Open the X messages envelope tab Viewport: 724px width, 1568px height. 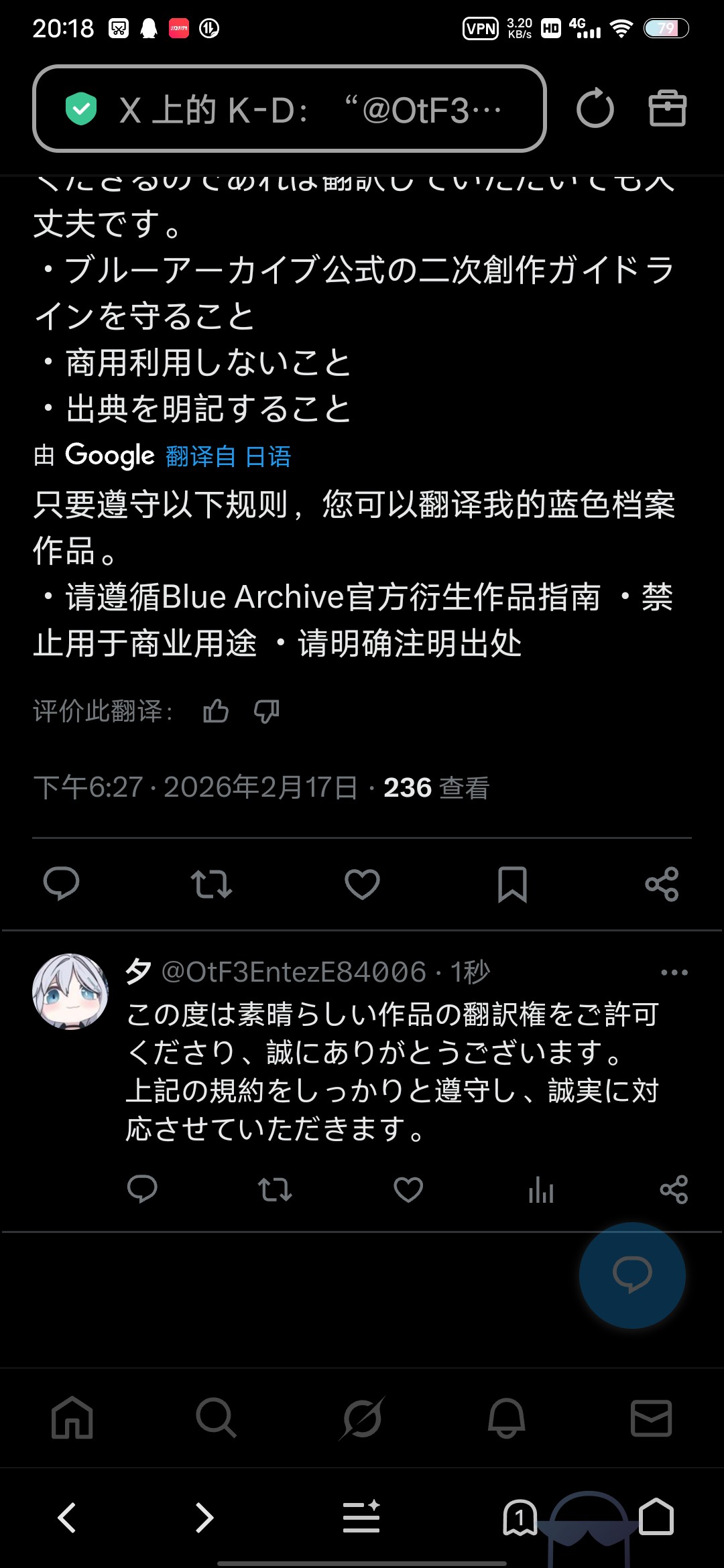click(x=651, y=1418)
